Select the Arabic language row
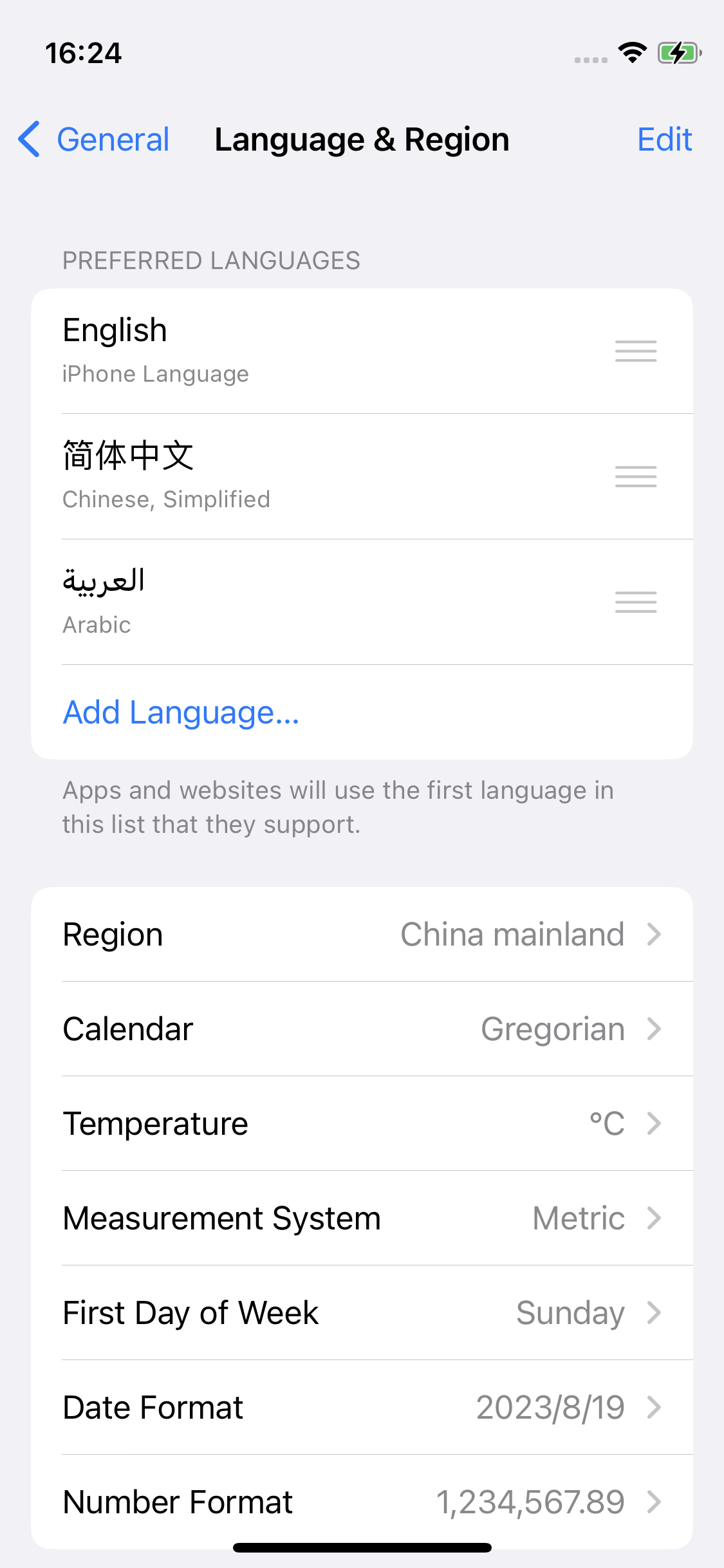The width and height of the screenshot is (724, 1568). [322, 602]
